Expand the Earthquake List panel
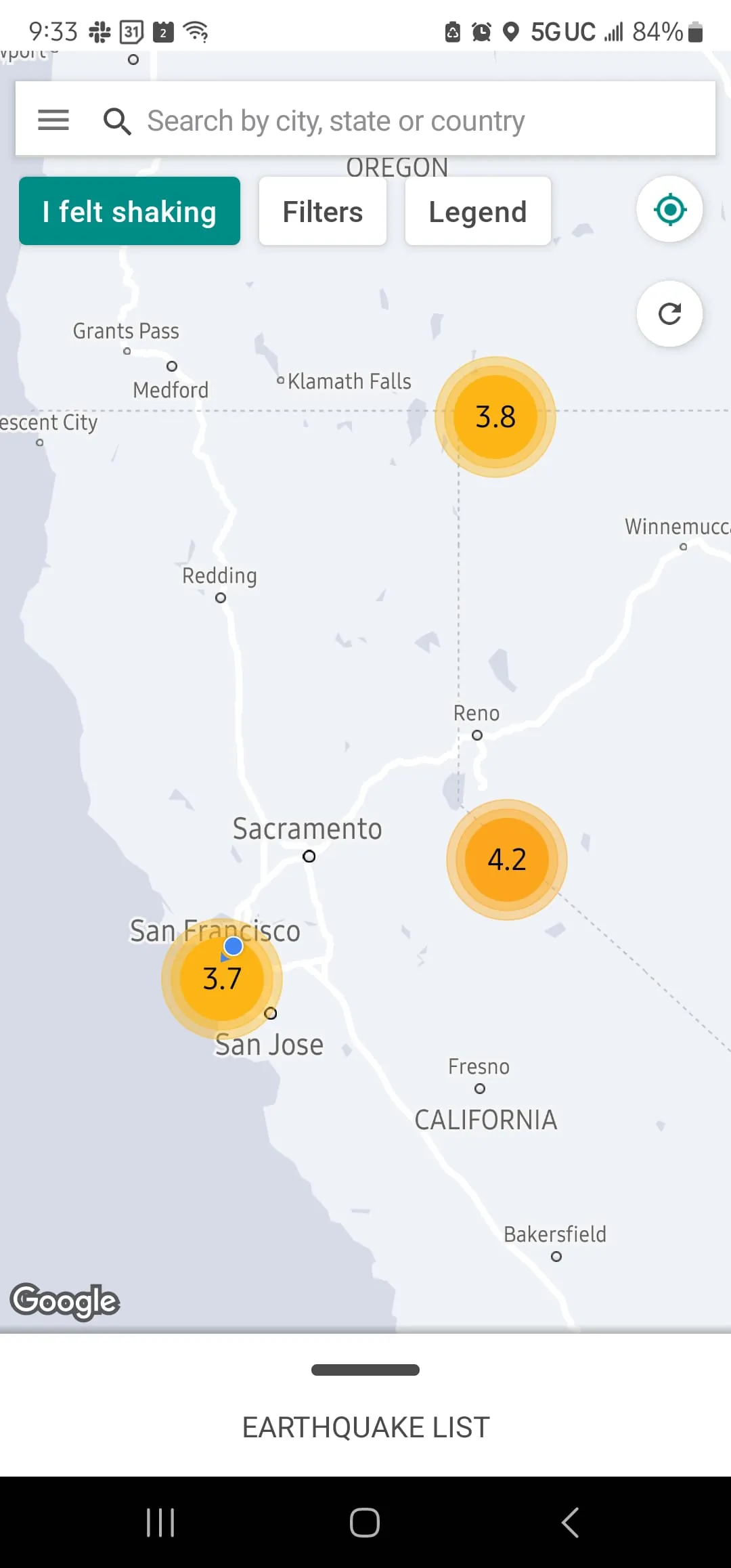 click(x=365, y=1427)
